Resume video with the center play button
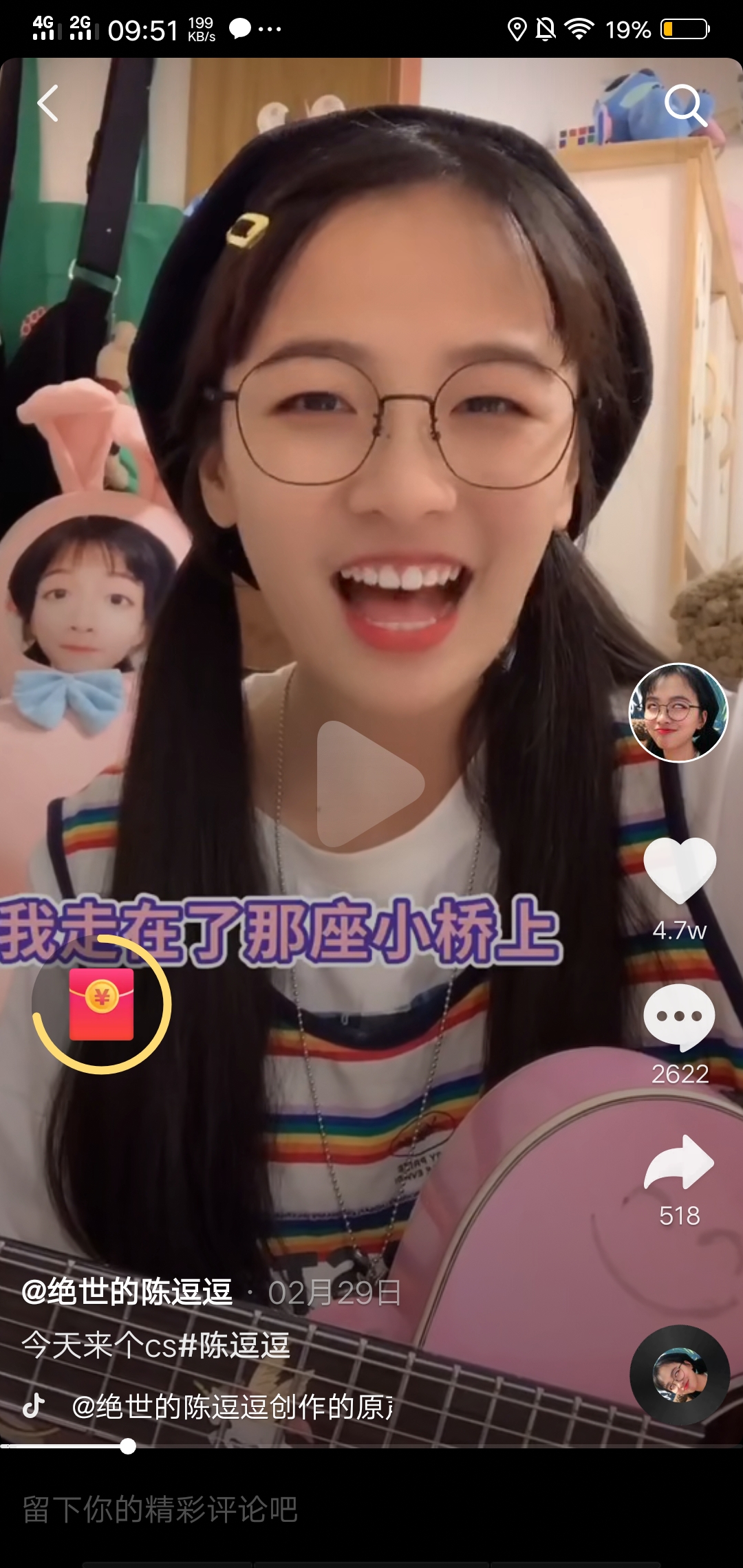Screen dimensions: 743x1568 (368, 784)
